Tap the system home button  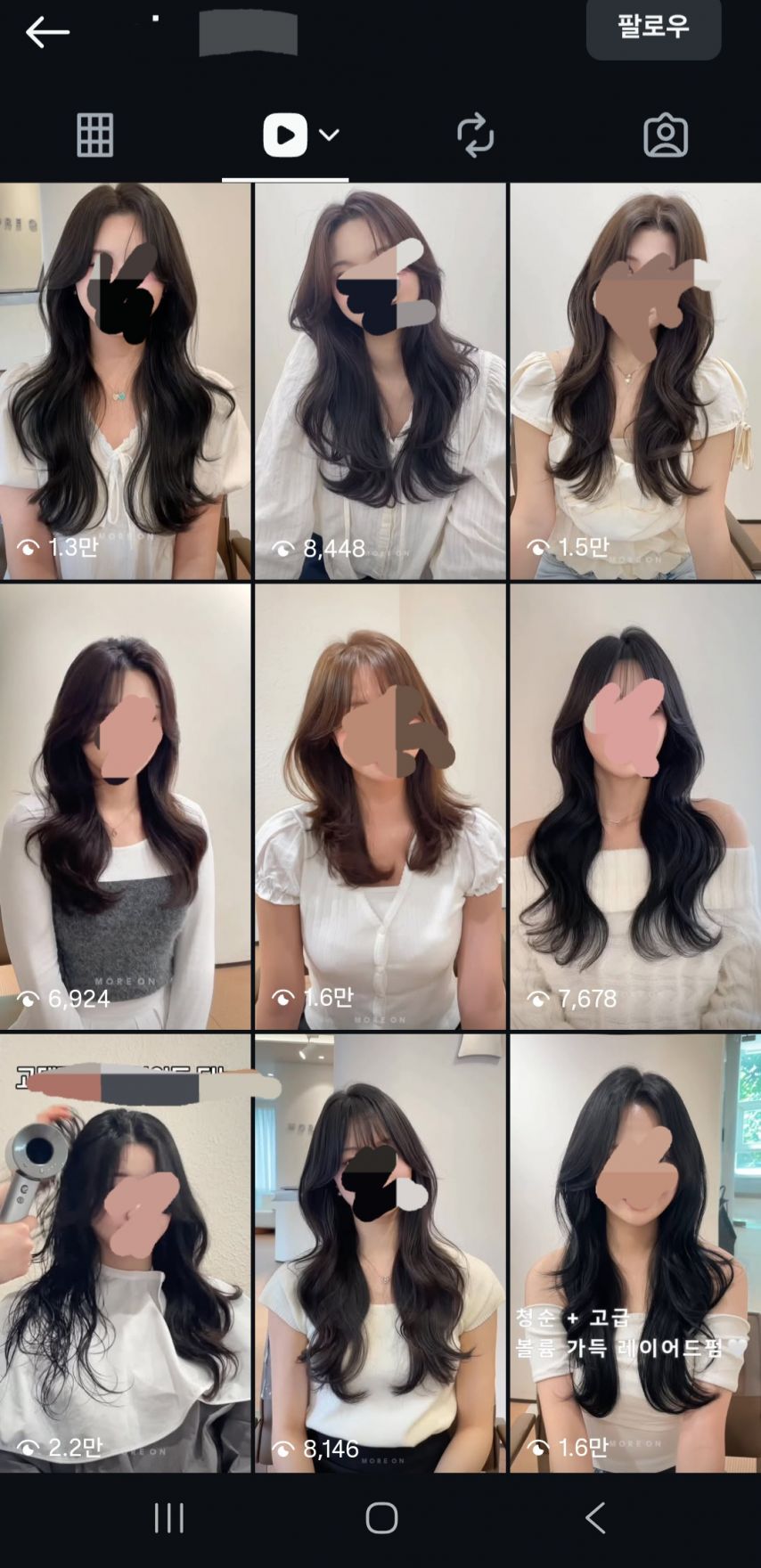point(381,1517)
